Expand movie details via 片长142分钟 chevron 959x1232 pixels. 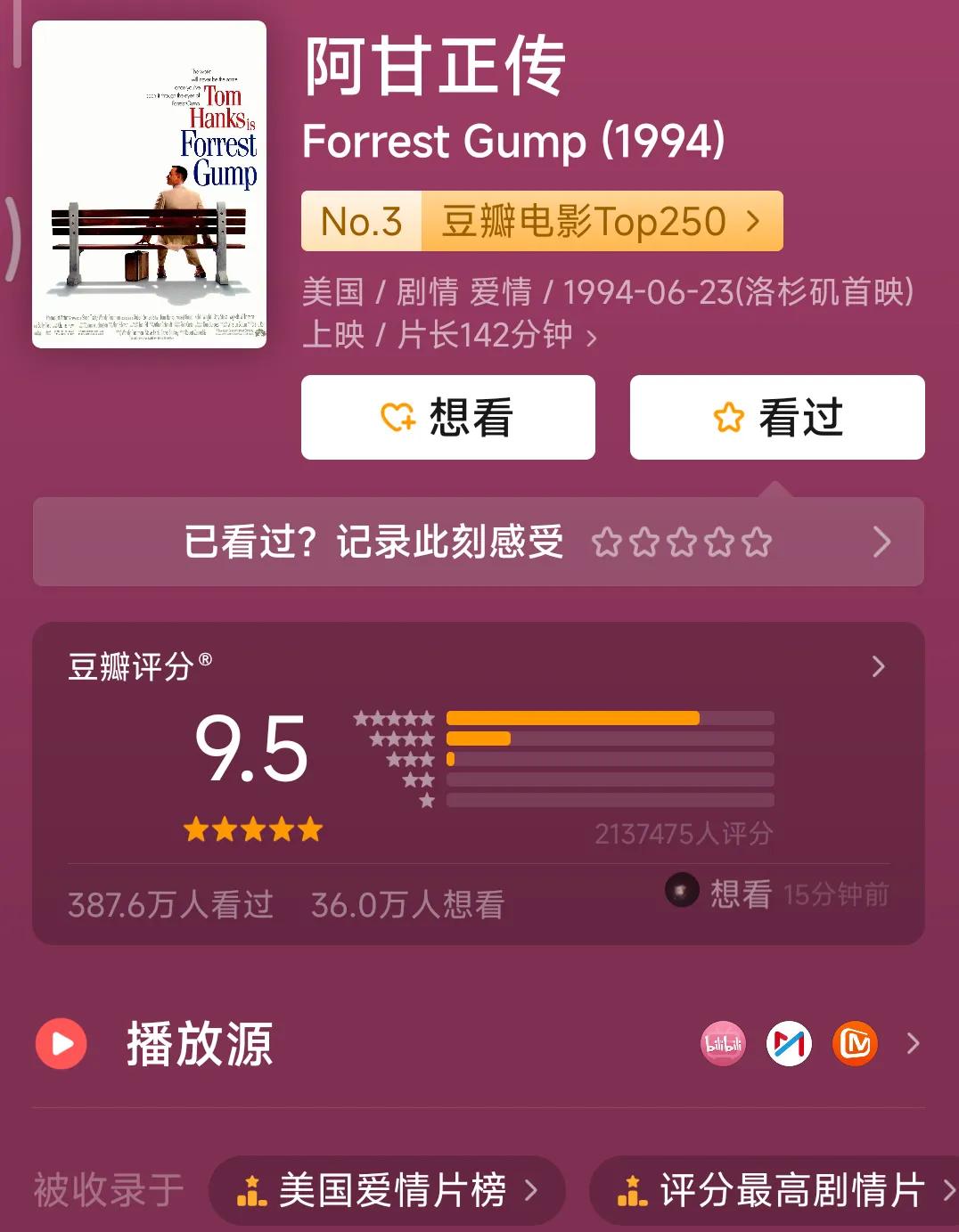(593, 337)
